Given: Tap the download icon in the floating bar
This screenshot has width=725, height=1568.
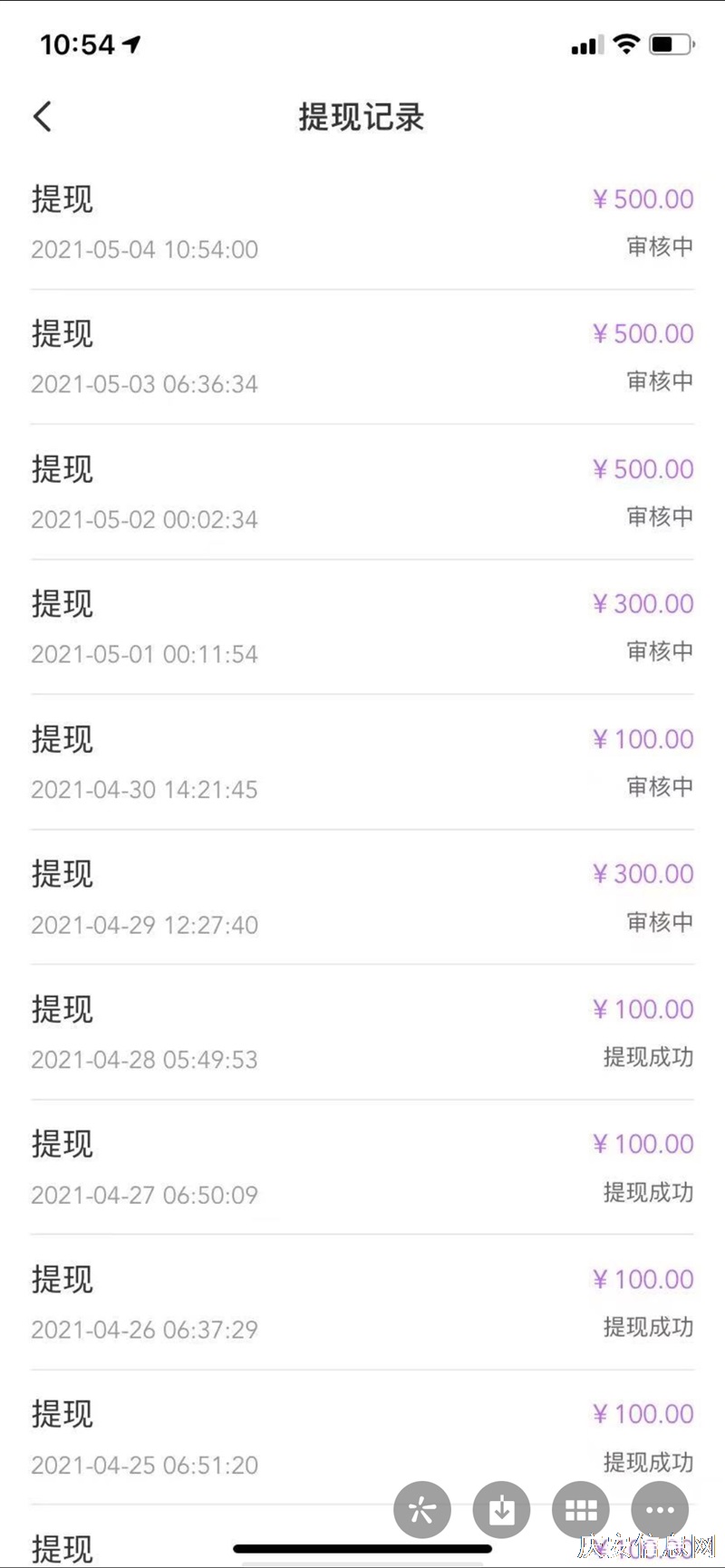Looking at the screenshot, I should 501,1510.
